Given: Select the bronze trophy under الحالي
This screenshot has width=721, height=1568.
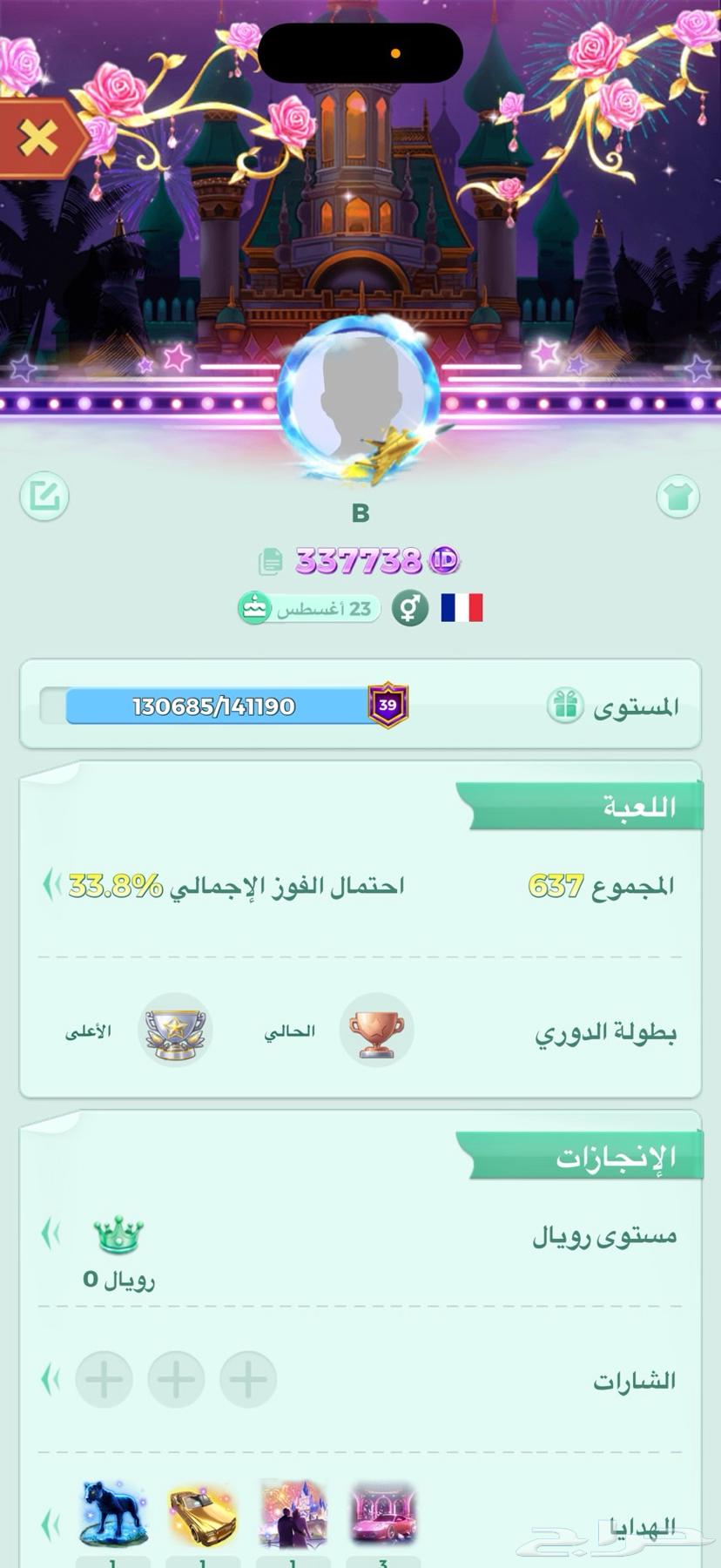Looking at the screenshot, I should coord(376,1029).
